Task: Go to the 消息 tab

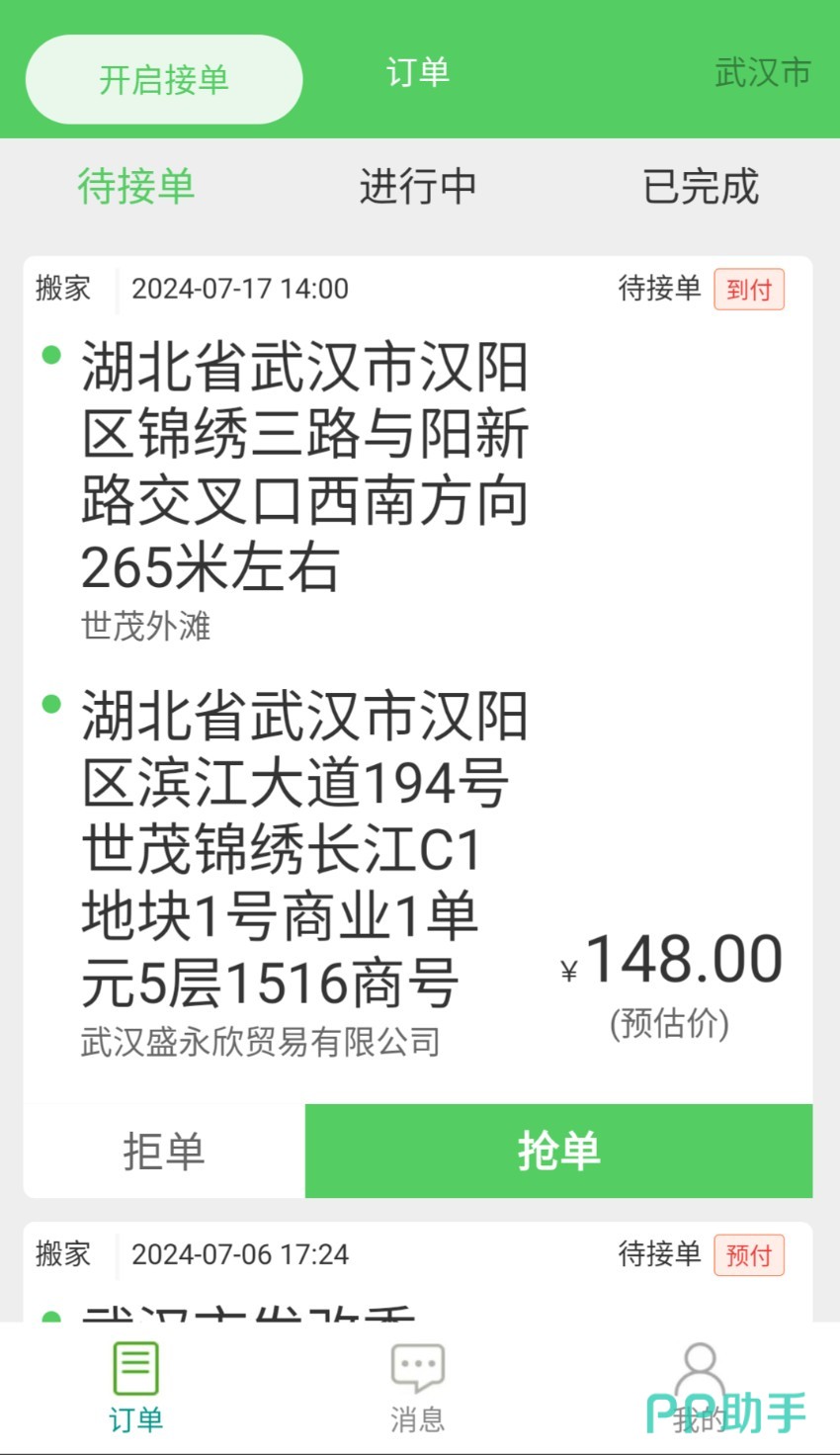Action: coord(417,1388)
